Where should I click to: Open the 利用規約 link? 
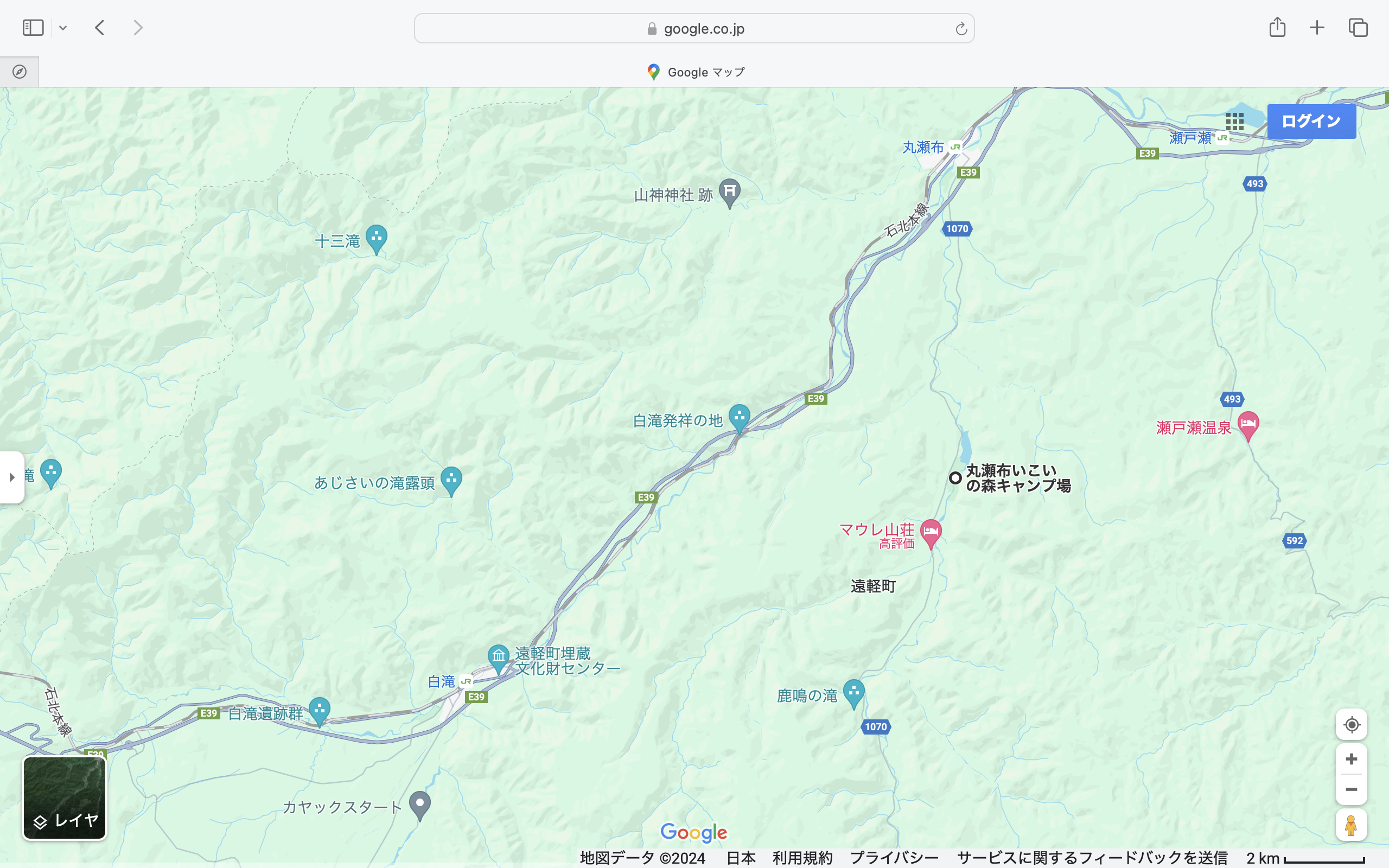click(x=802, y=858)
